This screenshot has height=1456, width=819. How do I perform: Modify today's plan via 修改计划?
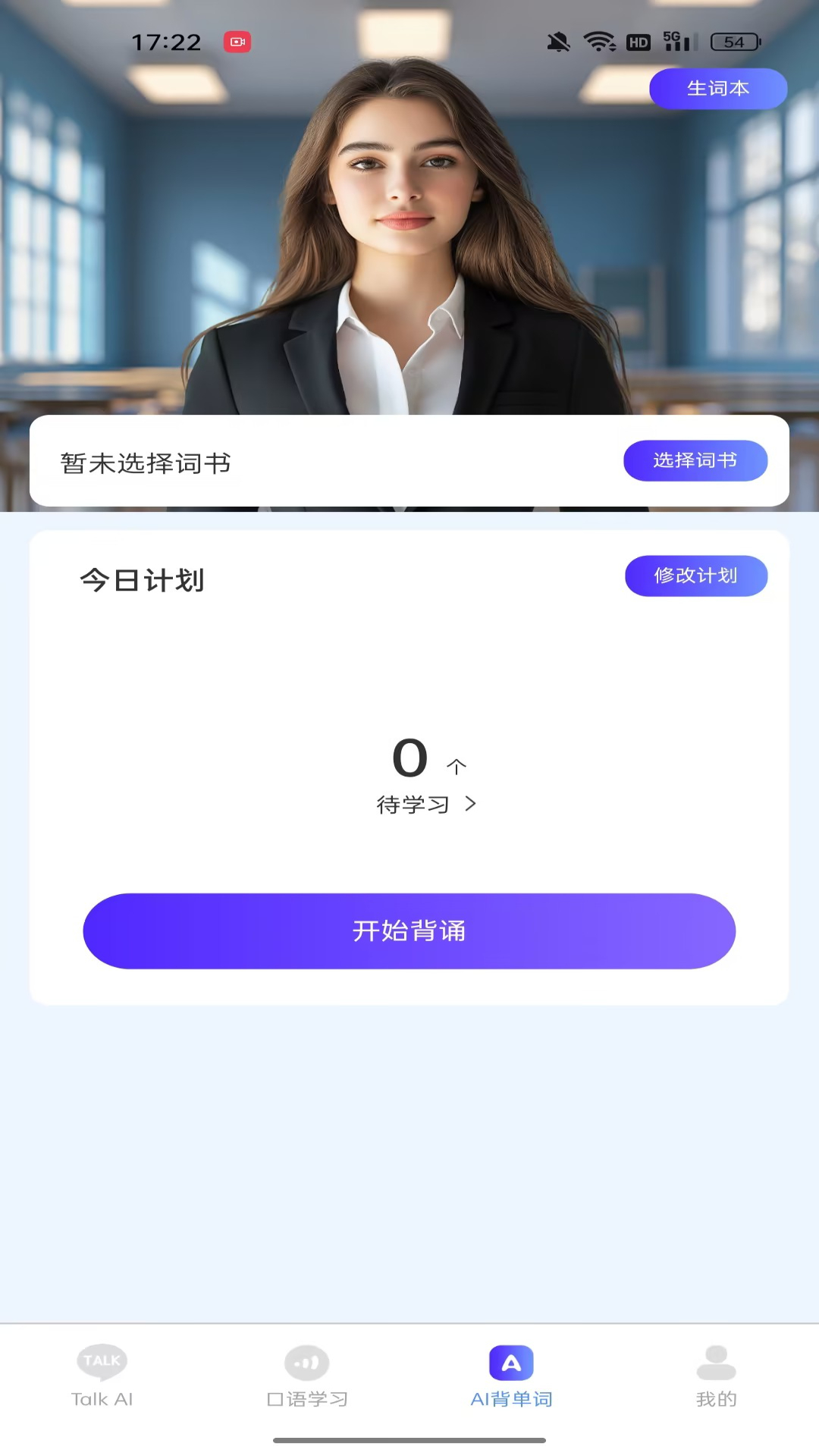click(695, 576)
